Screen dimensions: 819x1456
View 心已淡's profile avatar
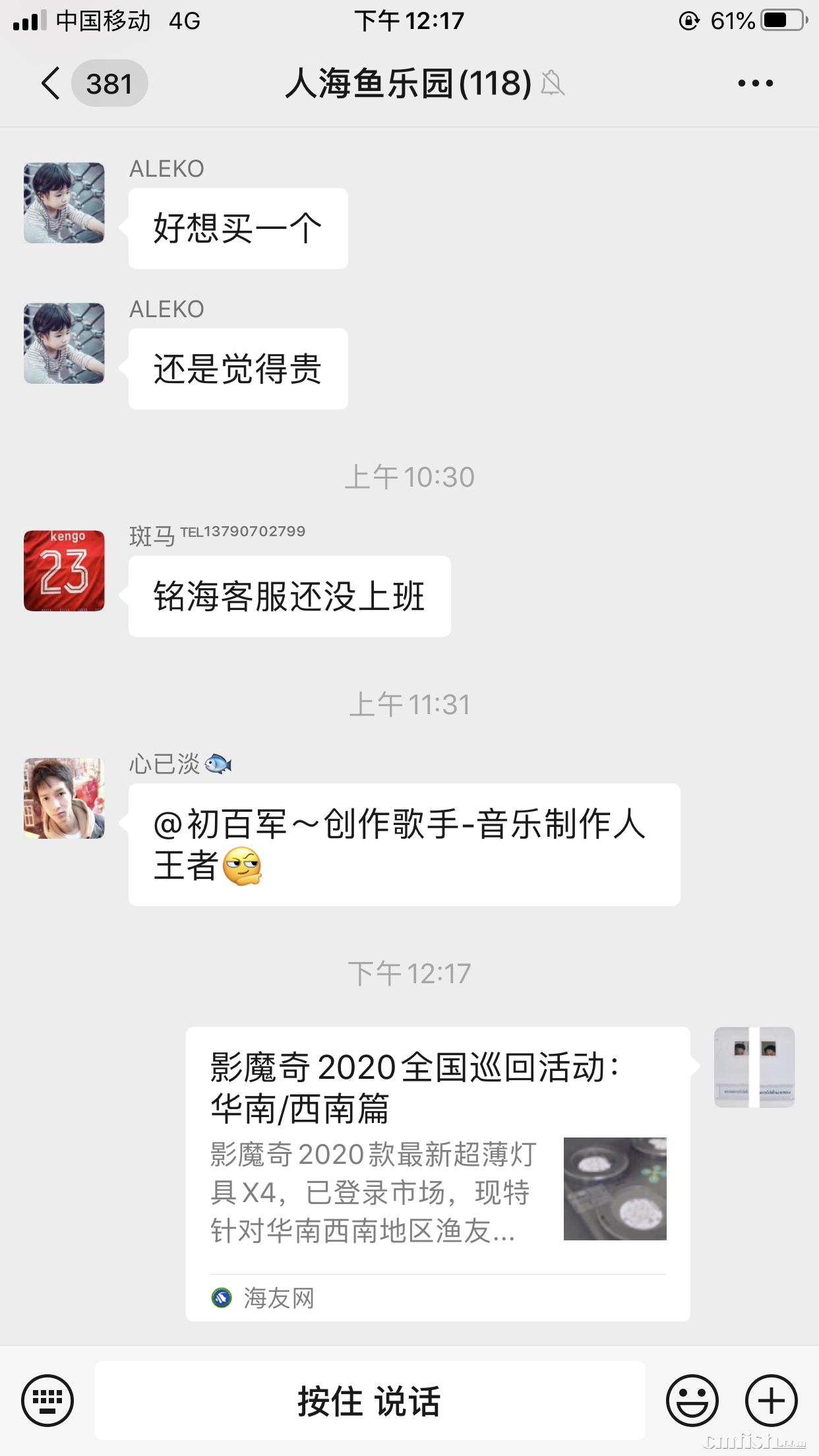[x=64, y=799]
